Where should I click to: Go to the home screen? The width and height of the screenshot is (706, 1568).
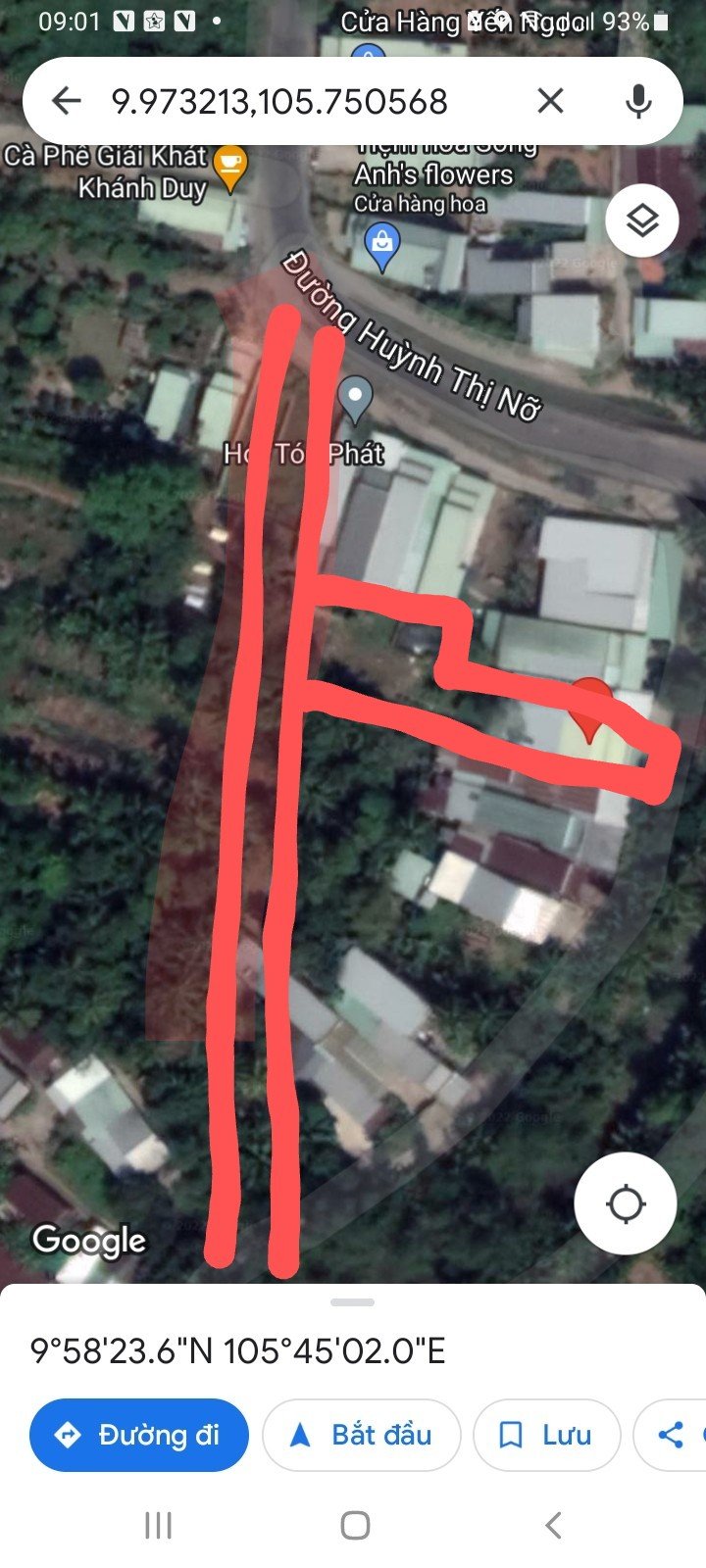(355, 1525)
